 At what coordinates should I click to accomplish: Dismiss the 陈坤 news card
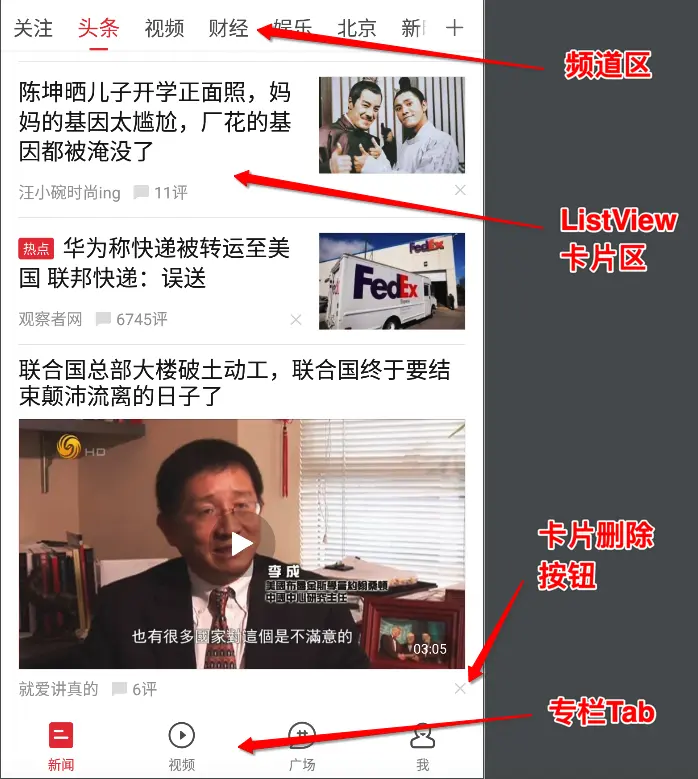click(x=460, y=190)
